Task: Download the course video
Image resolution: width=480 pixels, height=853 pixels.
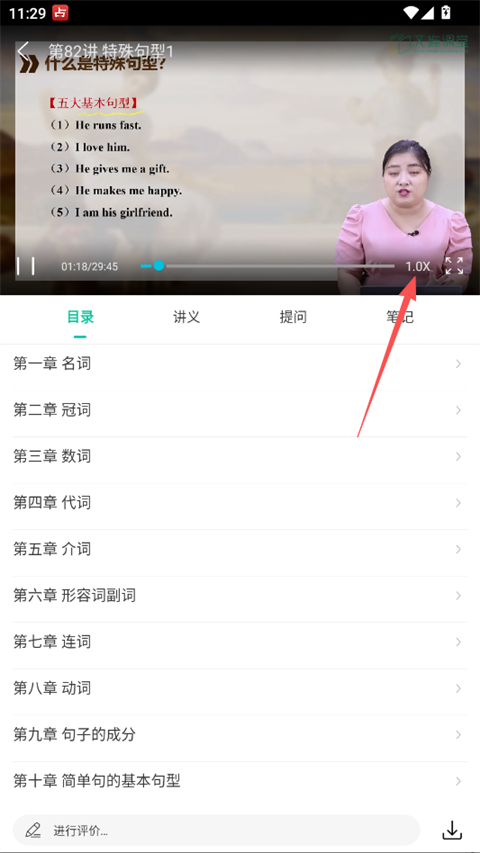Action: (452, 830)
